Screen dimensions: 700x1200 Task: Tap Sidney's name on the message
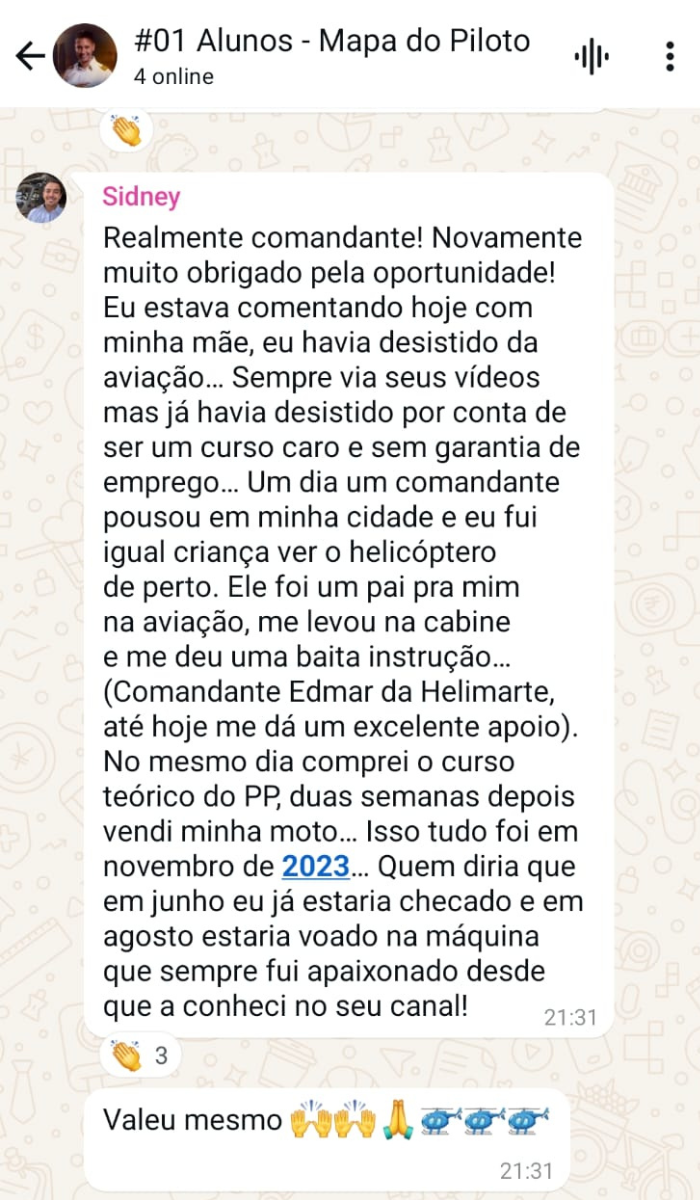pos(141,197)
